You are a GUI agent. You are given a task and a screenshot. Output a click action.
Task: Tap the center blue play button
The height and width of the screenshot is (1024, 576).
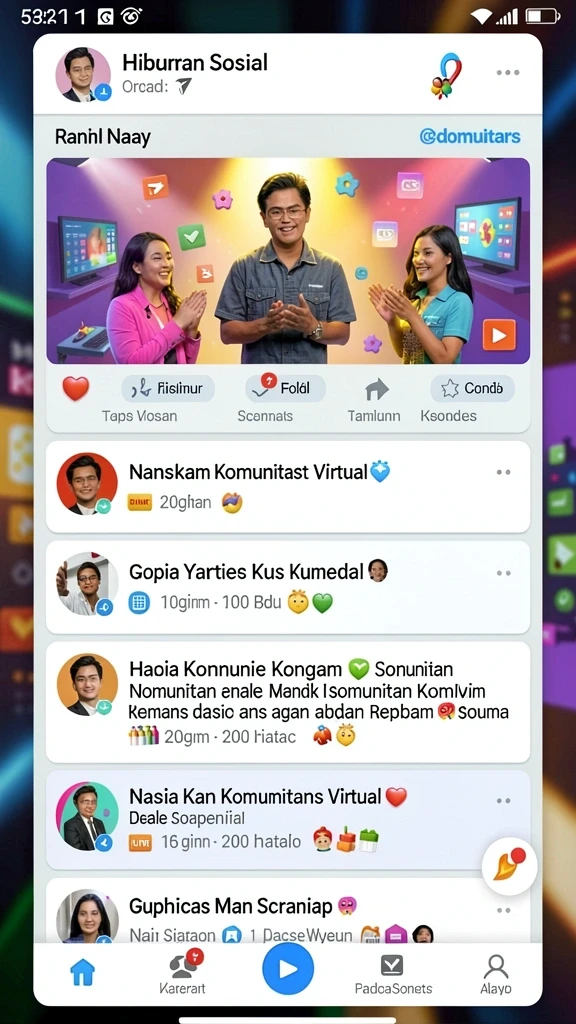pyautogui.click(x=288, y=969)
